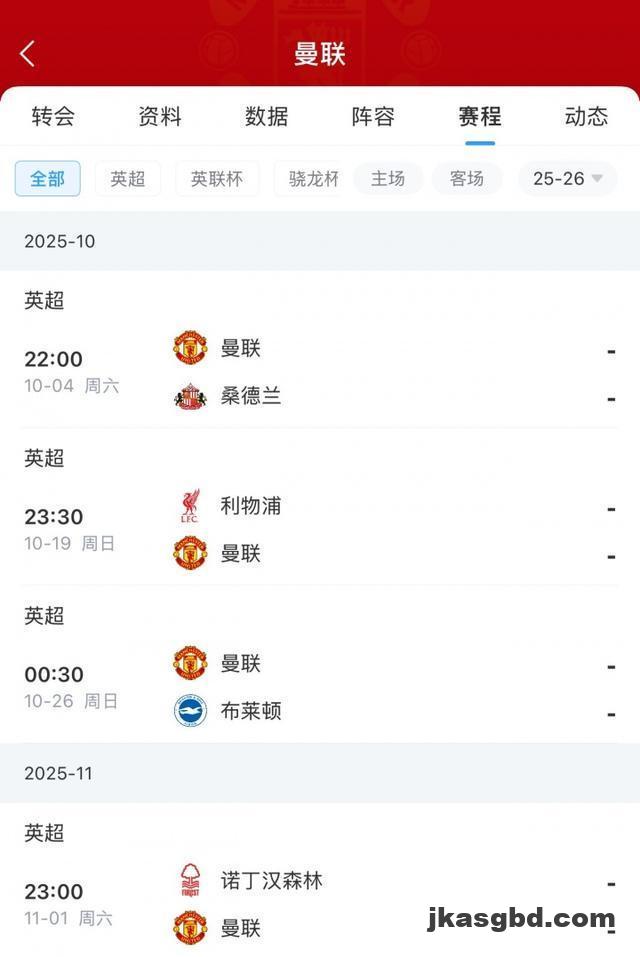Open the 动态 tab

click(x=586, y=116)
